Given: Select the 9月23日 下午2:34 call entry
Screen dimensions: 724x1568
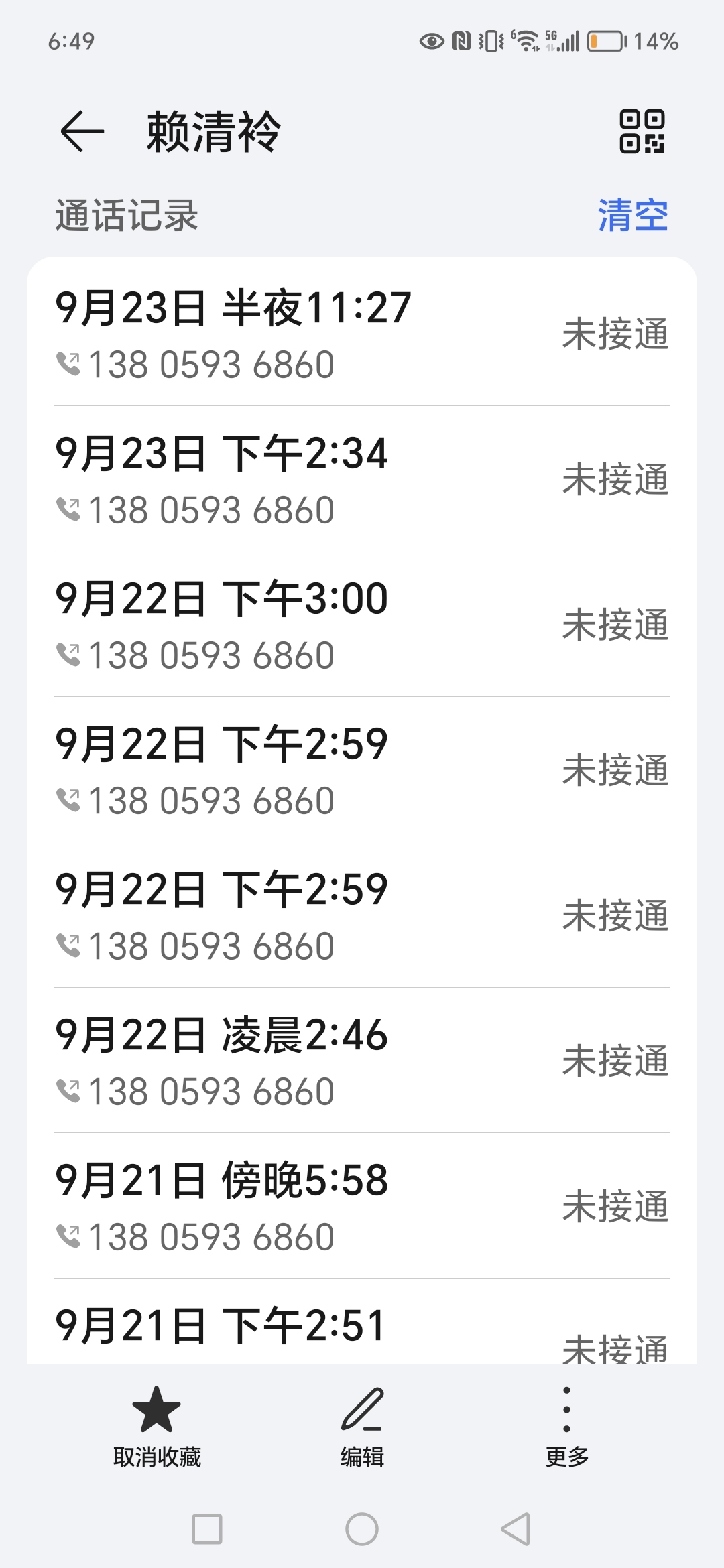Looking at the screenshot, I should 362,479.
